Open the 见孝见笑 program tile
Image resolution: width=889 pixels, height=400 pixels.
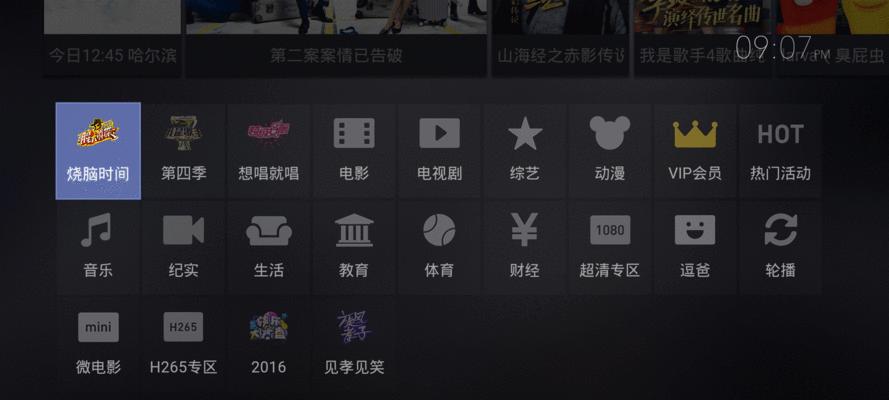click(x=354, y=343)
